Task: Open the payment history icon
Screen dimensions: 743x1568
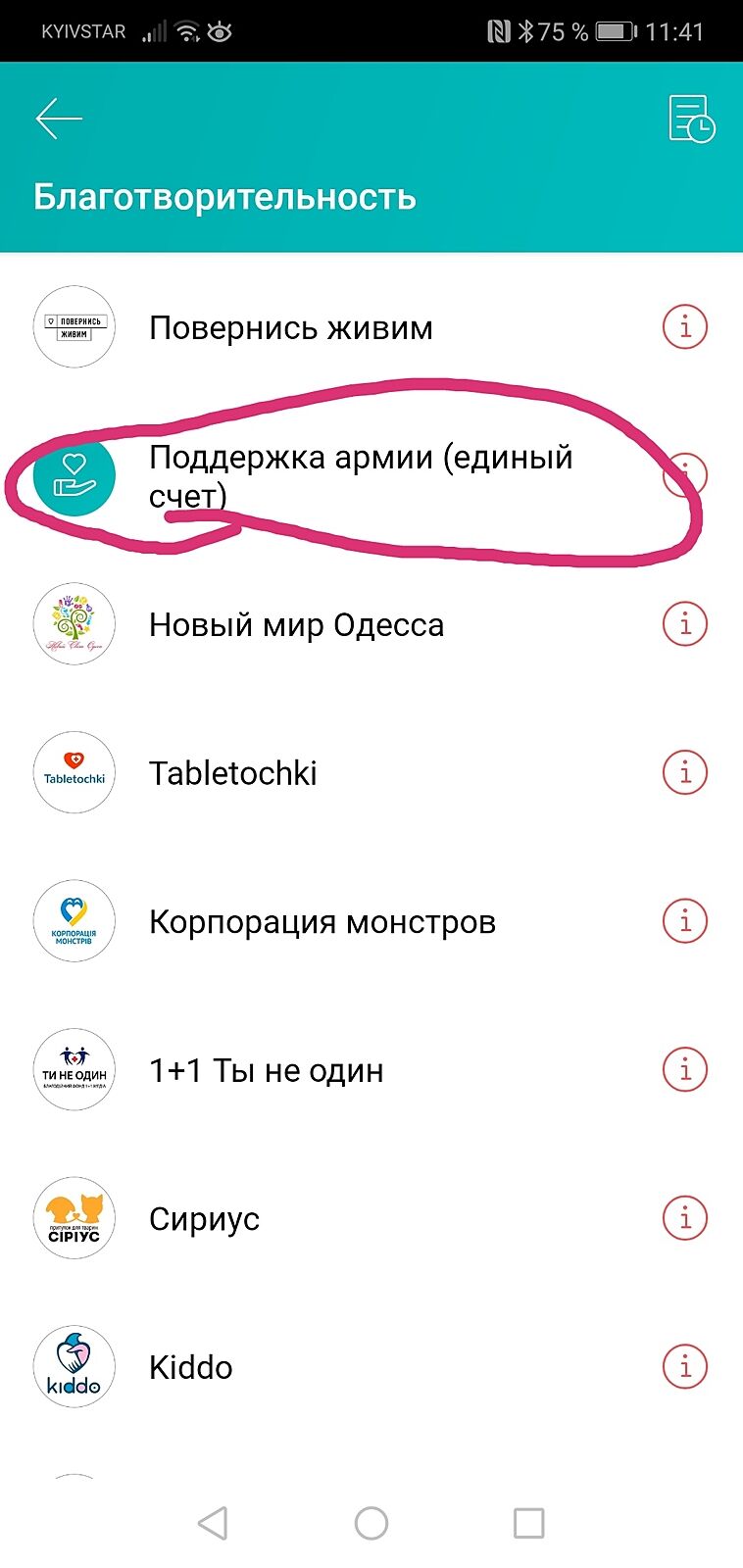Action: coord(691,119)
